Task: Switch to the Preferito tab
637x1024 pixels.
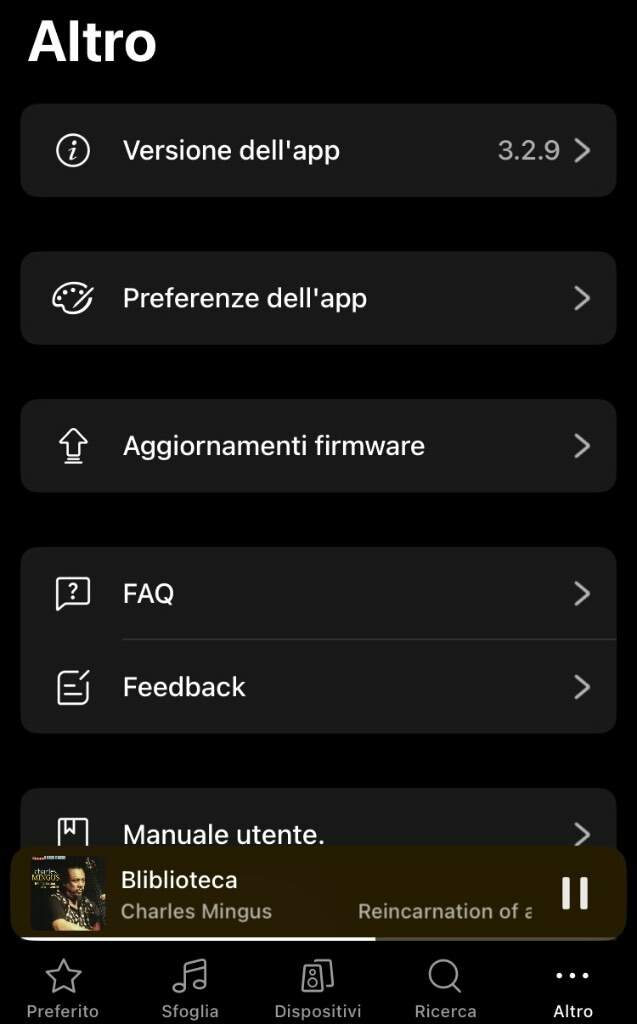Action: (x=63, y=989)
